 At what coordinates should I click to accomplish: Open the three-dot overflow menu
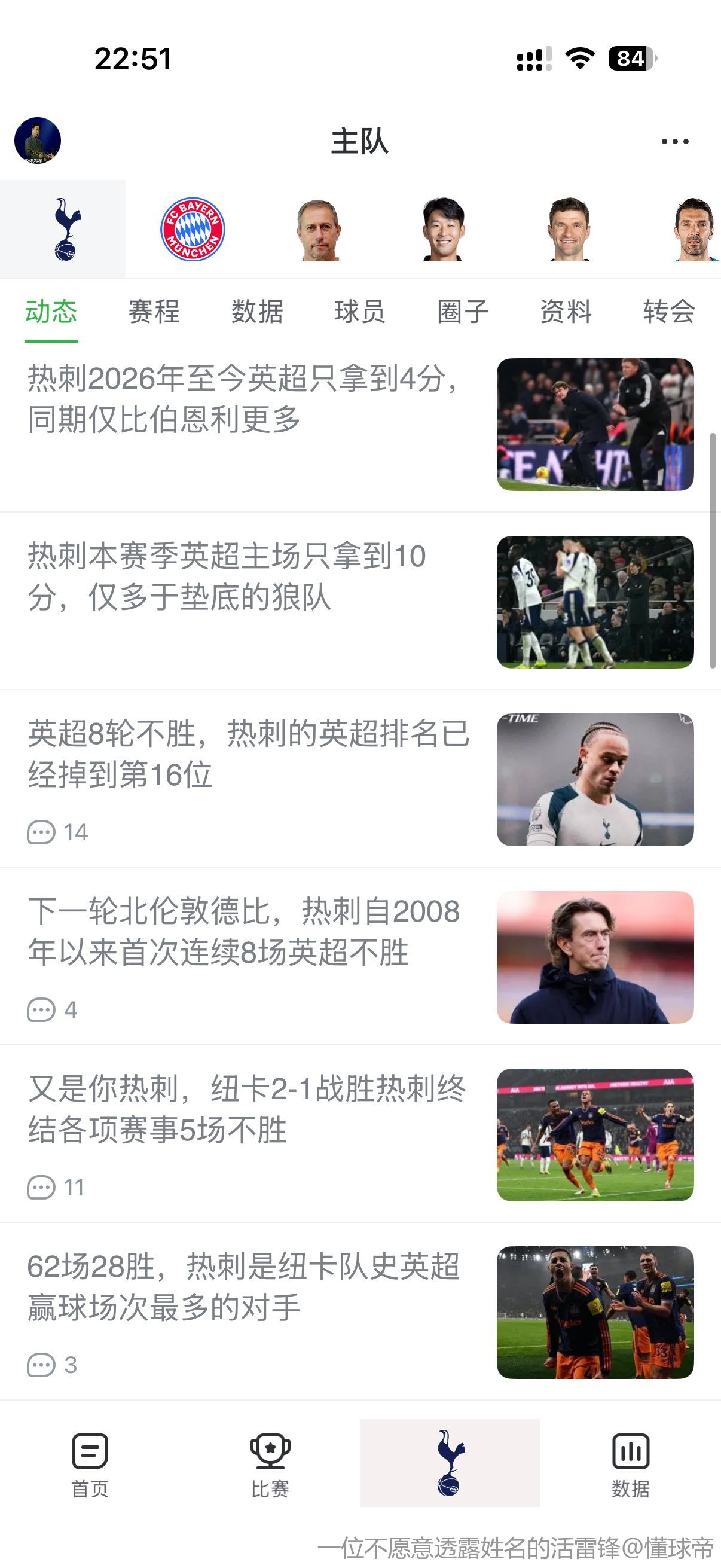pos(675,142)
